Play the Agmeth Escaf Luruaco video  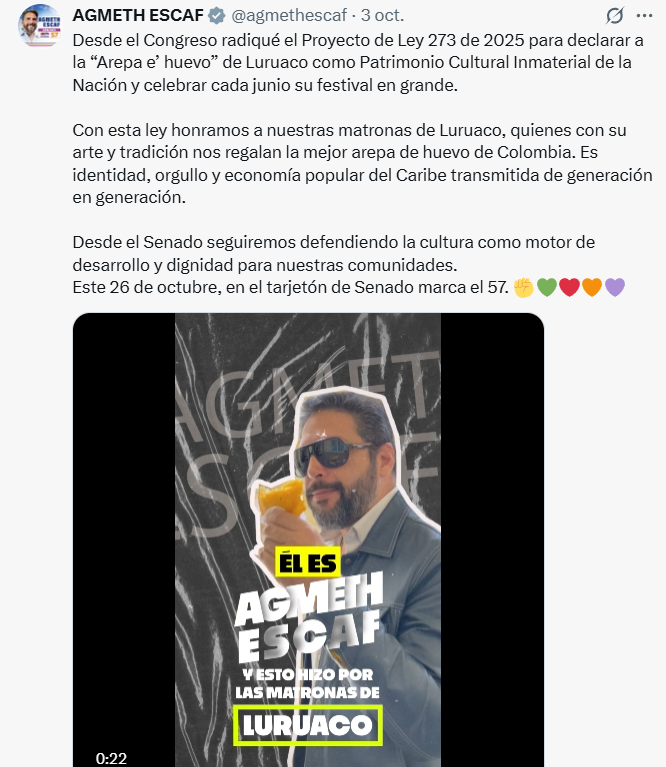[309, 540]
